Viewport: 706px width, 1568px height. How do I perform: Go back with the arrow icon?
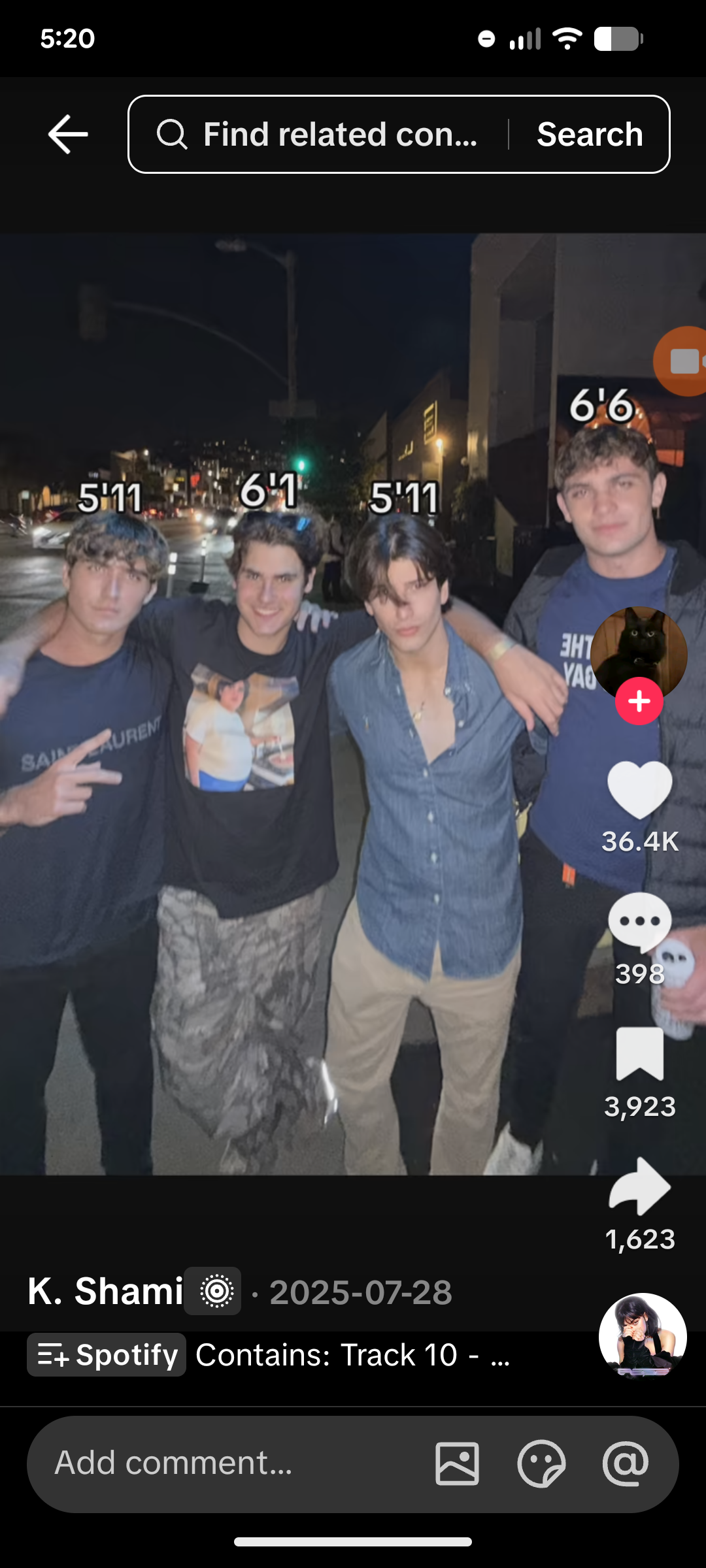click(x=68, y=135)
